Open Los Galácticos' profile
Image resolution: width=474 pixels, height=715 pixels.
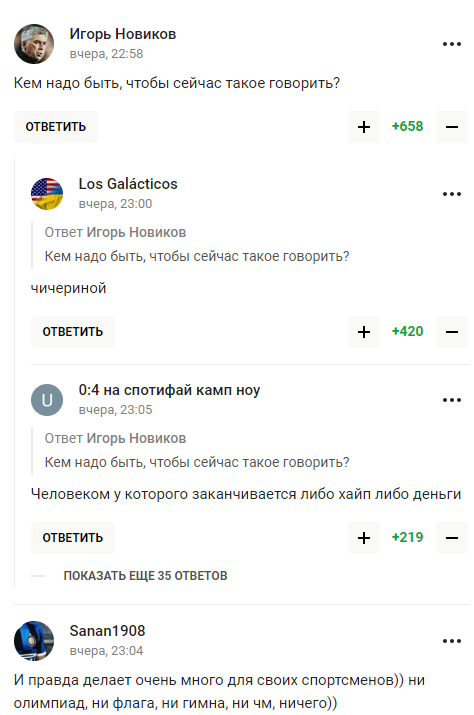pyautogui.click(x=128, y=184)
